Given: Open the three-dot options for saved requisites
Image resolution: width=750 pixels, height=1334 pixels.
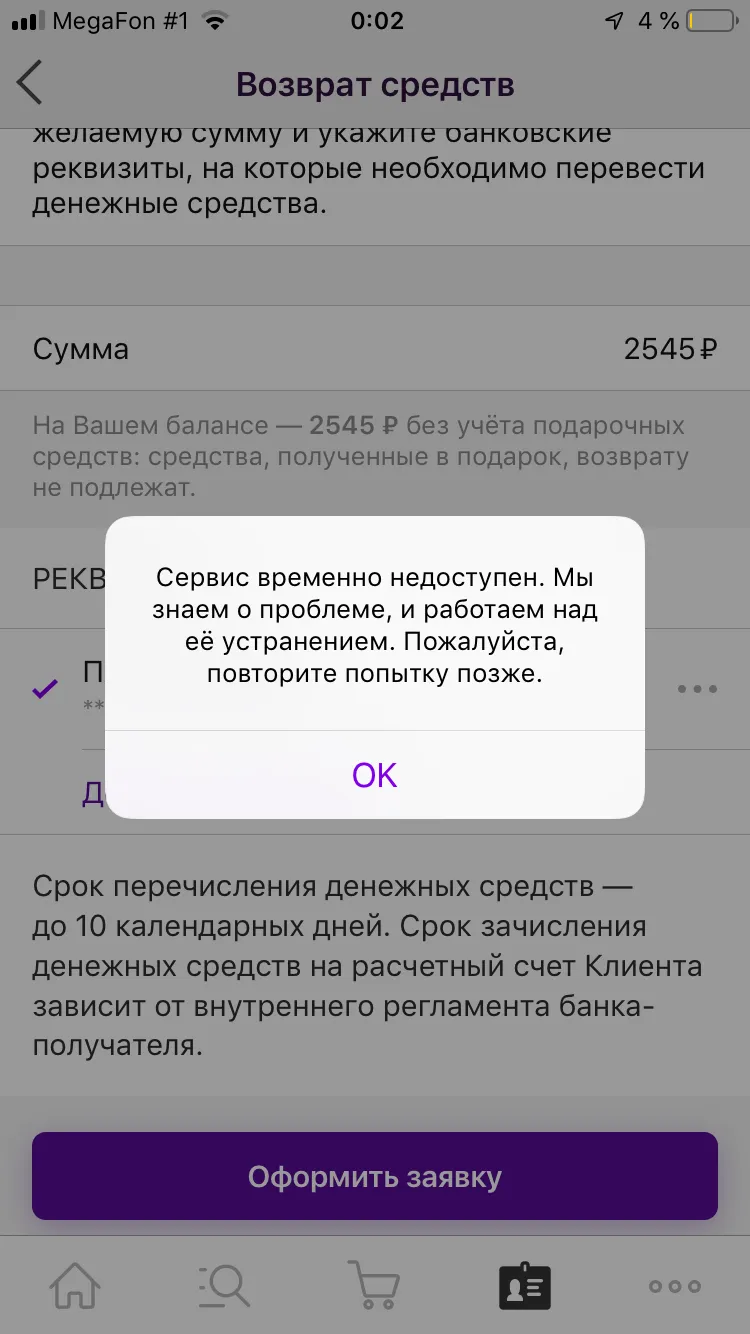Looking at the screenshot, I should click(x=697, y=689).
